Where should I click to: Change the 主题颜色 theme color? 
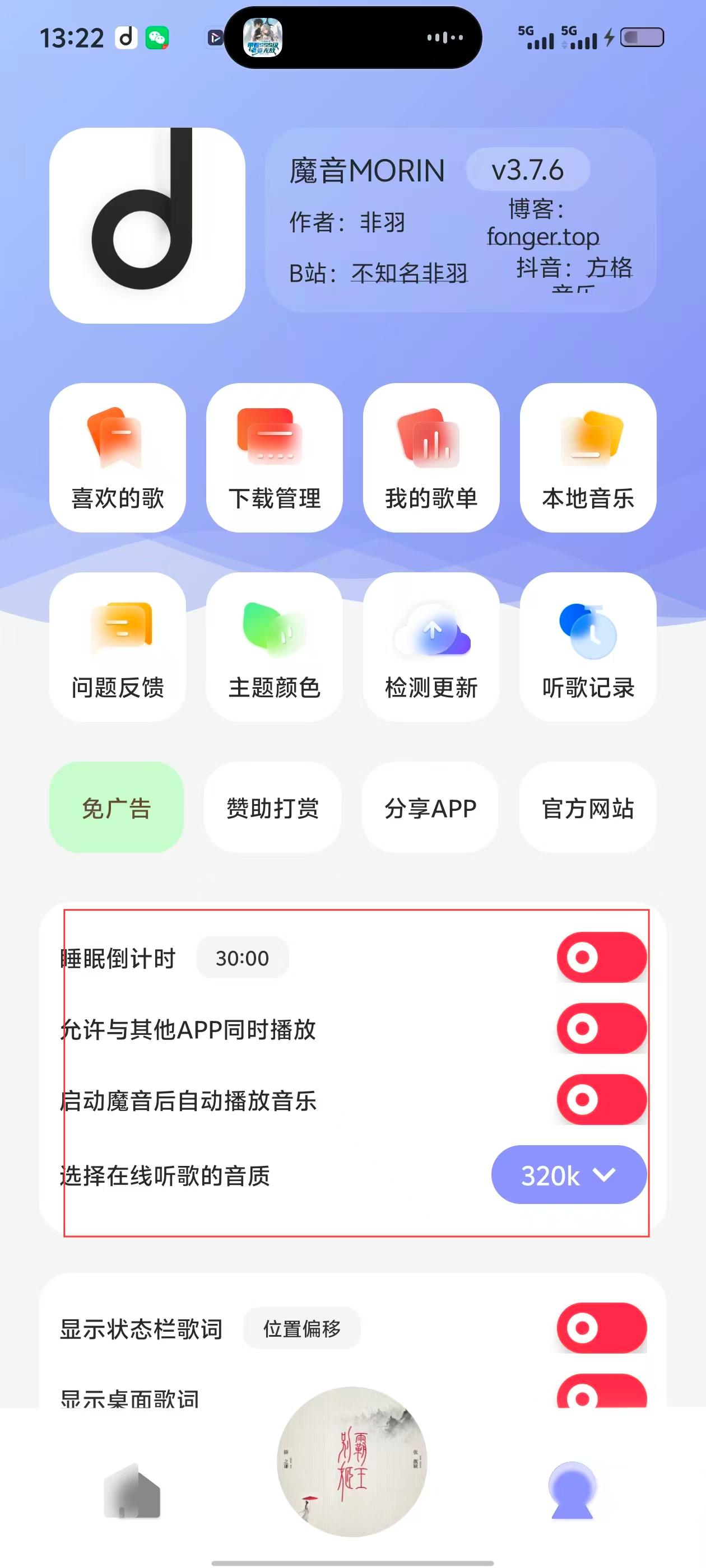[274, 647]
